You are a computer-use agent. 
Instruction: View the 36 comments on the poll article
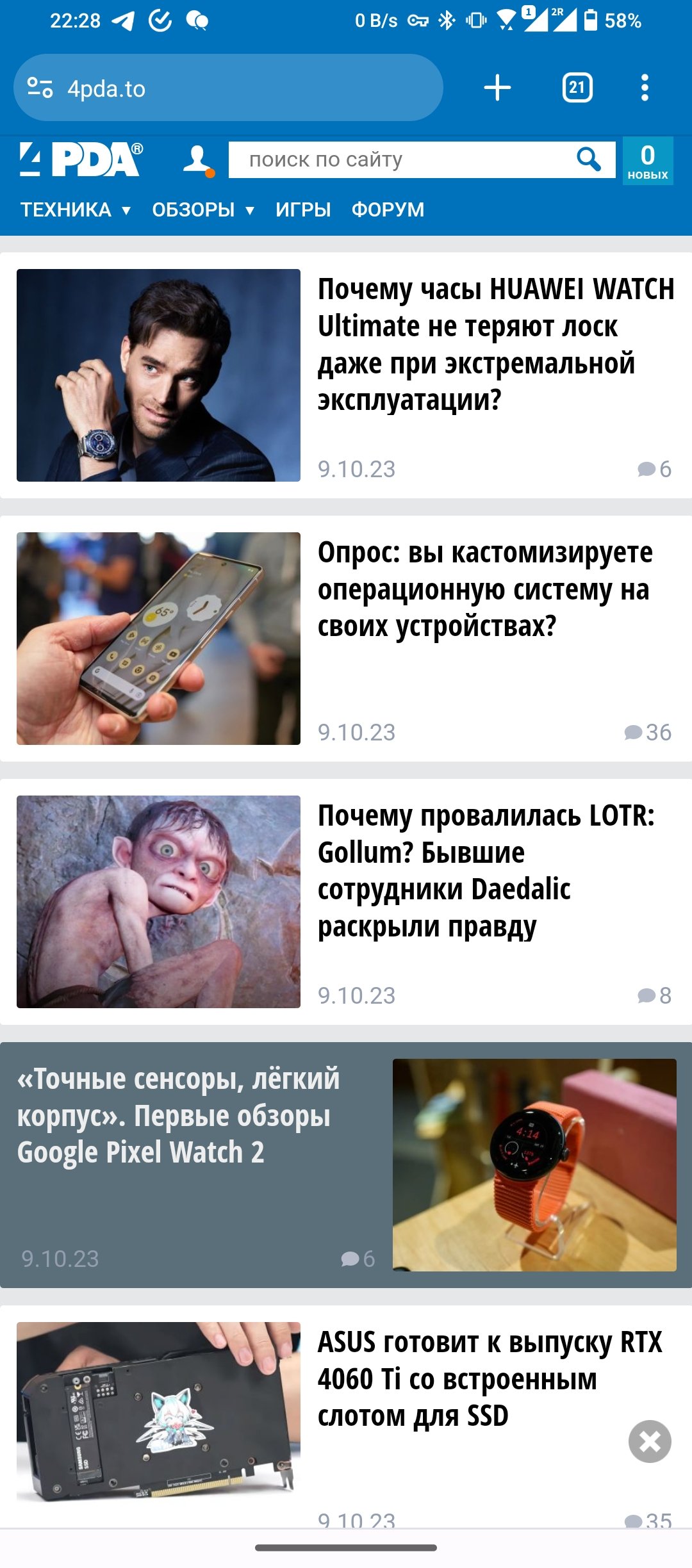click(648, 732)
